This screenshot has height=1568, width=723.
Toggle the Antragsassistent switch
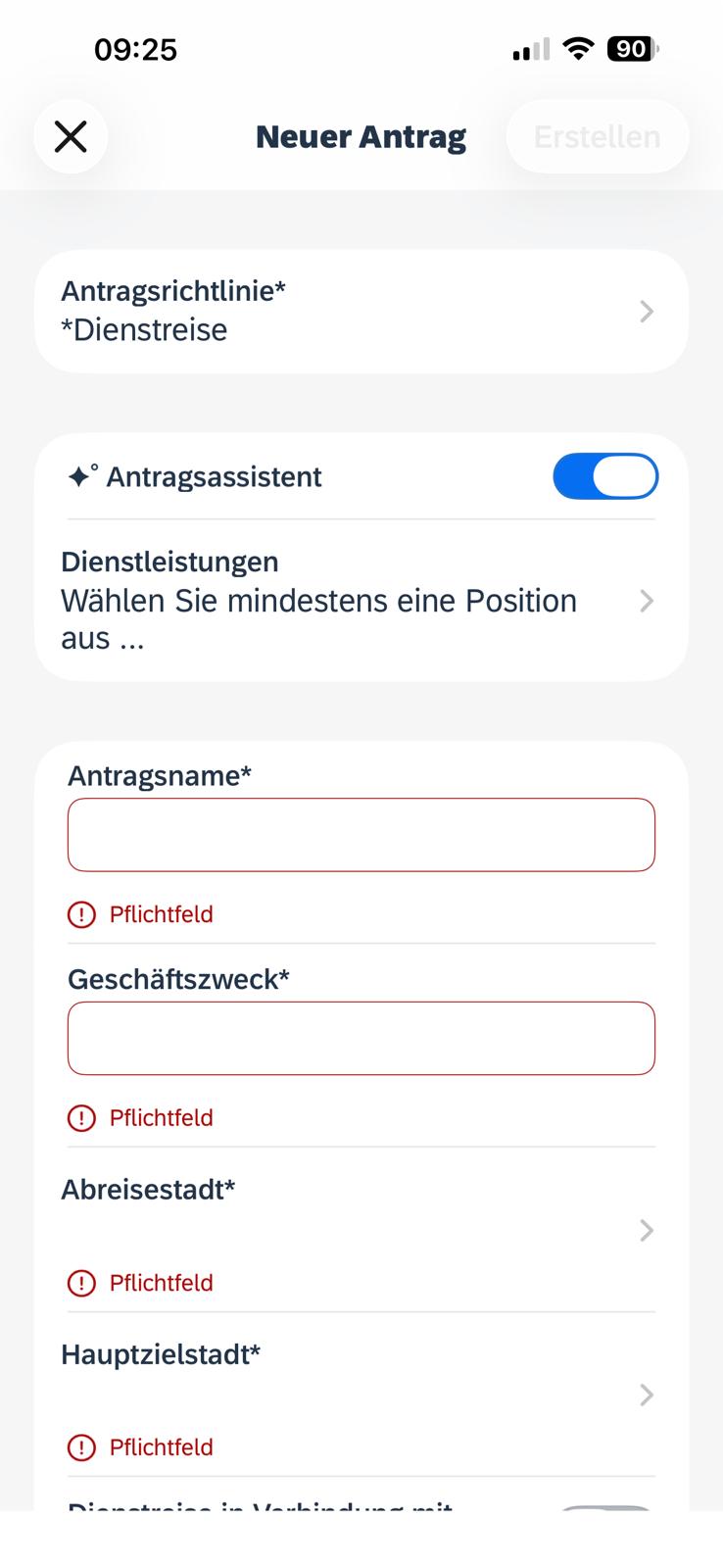604,476
